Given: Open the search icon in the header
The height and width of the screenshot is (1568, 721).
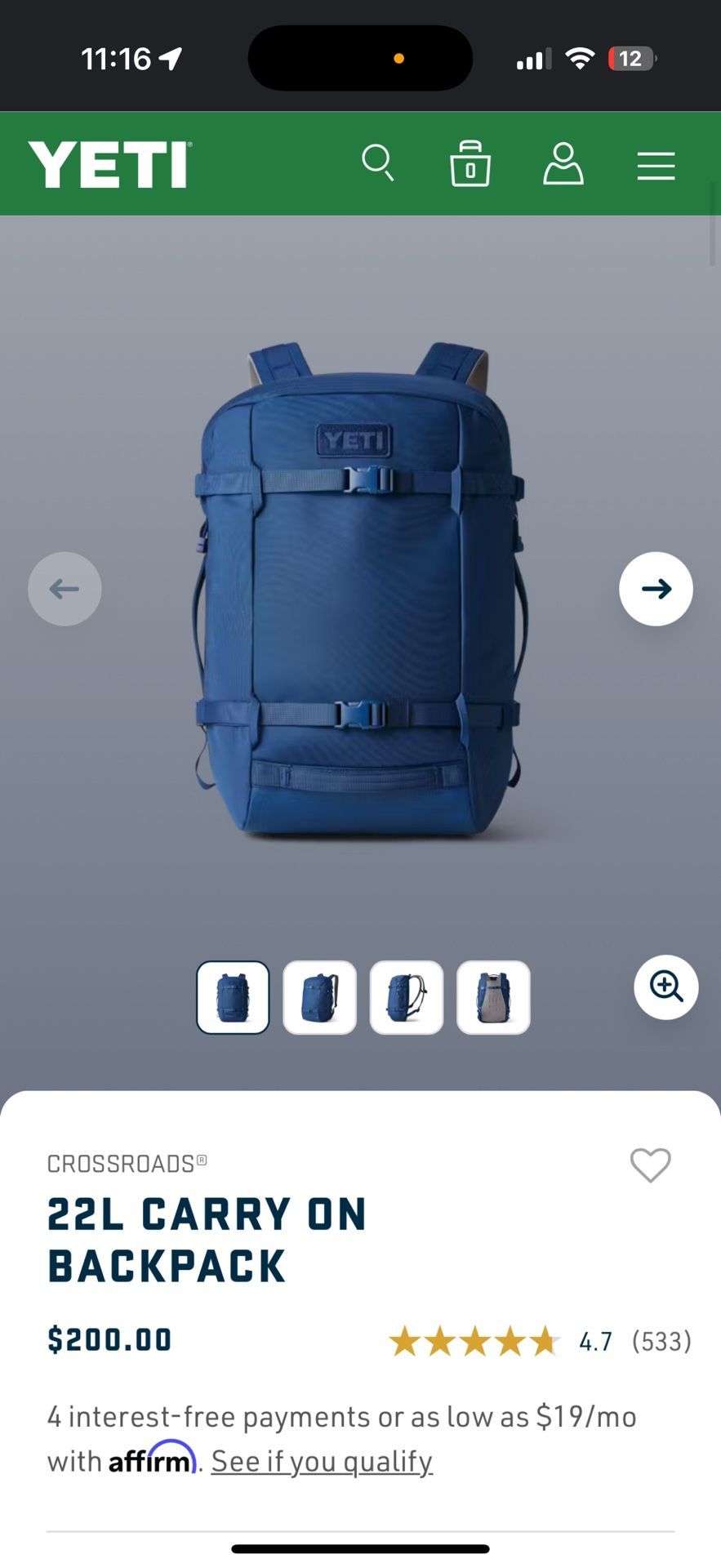Looking at the screenshot, I should (378, 164).
